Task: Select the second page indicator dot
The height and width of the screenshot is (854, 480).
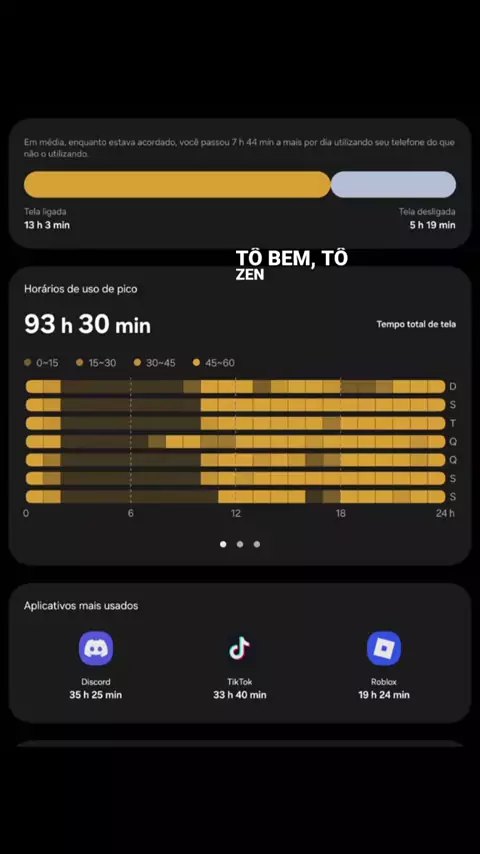Action: click(x=240, y=544)
